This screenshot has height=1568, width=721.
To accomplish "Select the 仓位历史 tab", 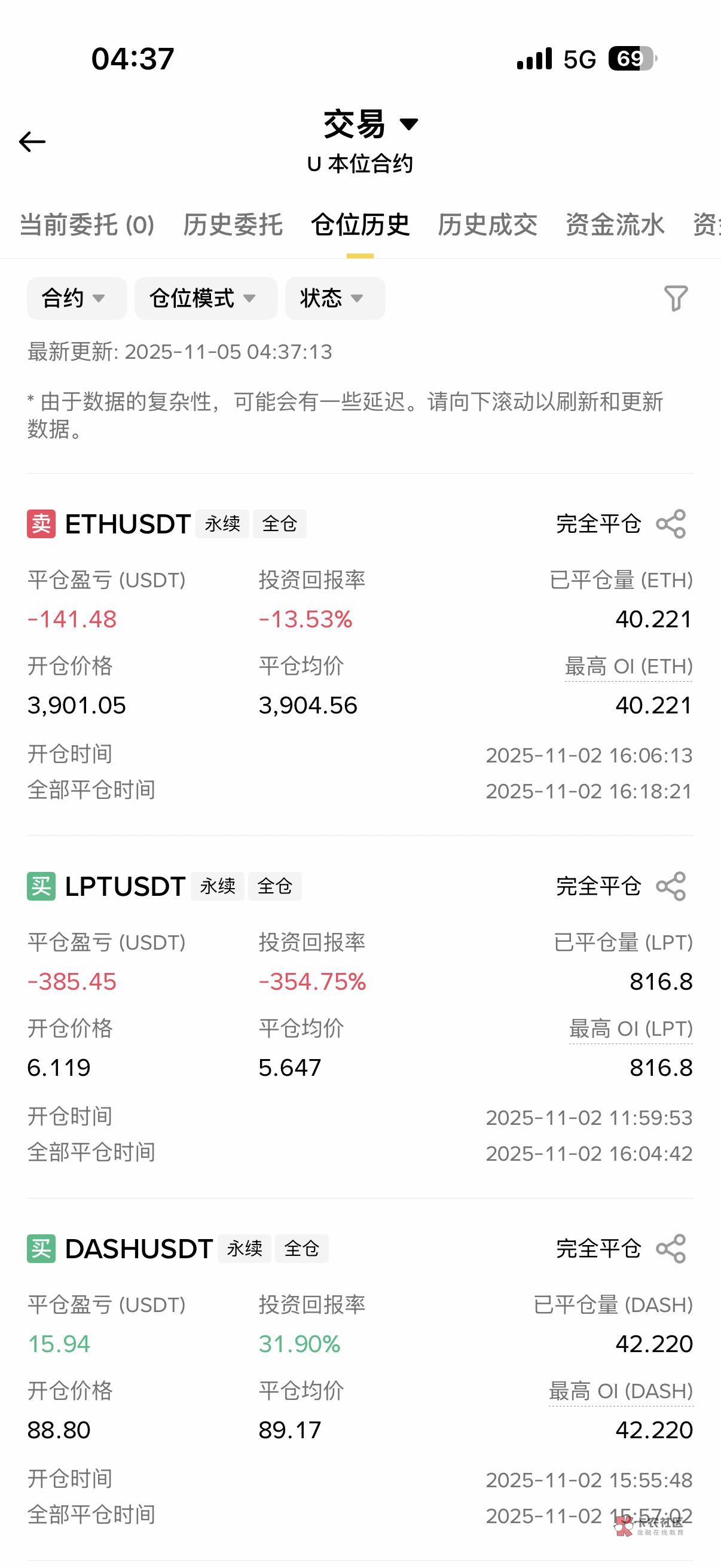I will point(360,225).
